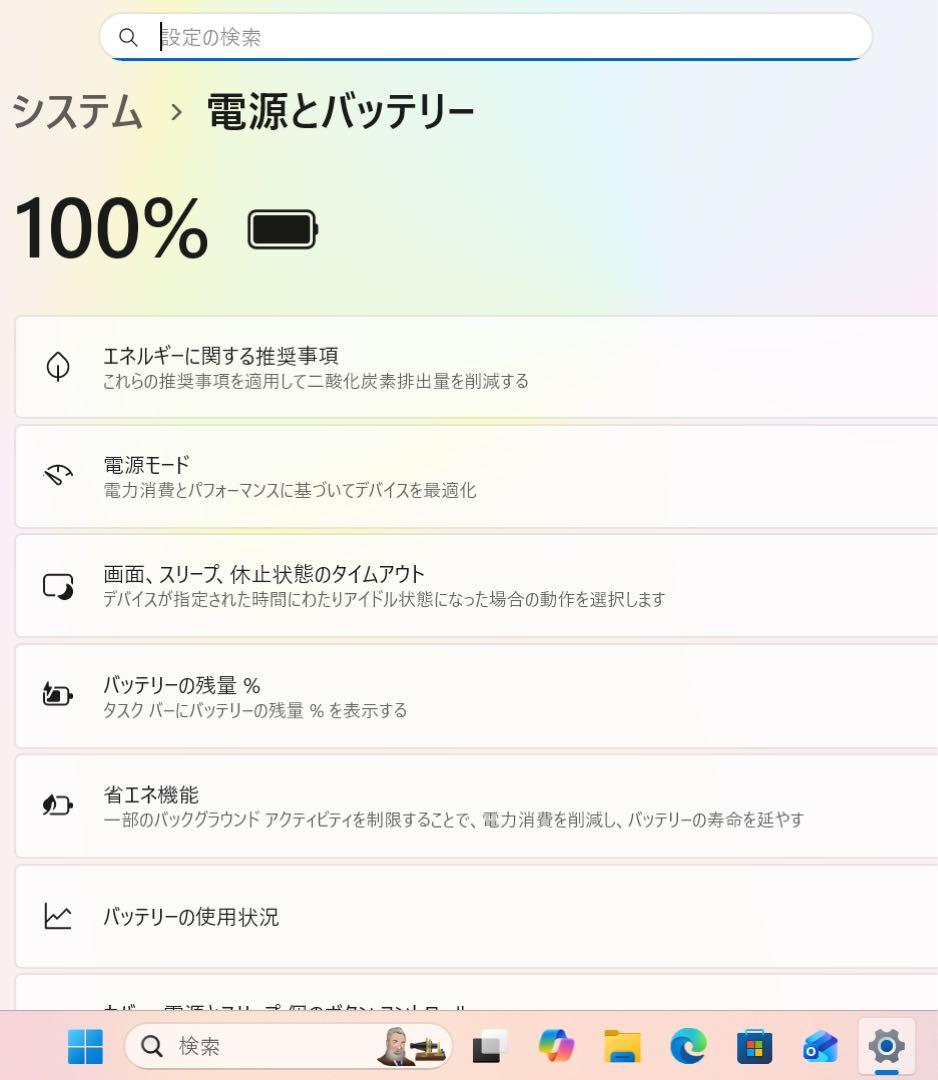
Task: Click the battery icon beside バッテリーの残量 %
Action: pos(57,696)
